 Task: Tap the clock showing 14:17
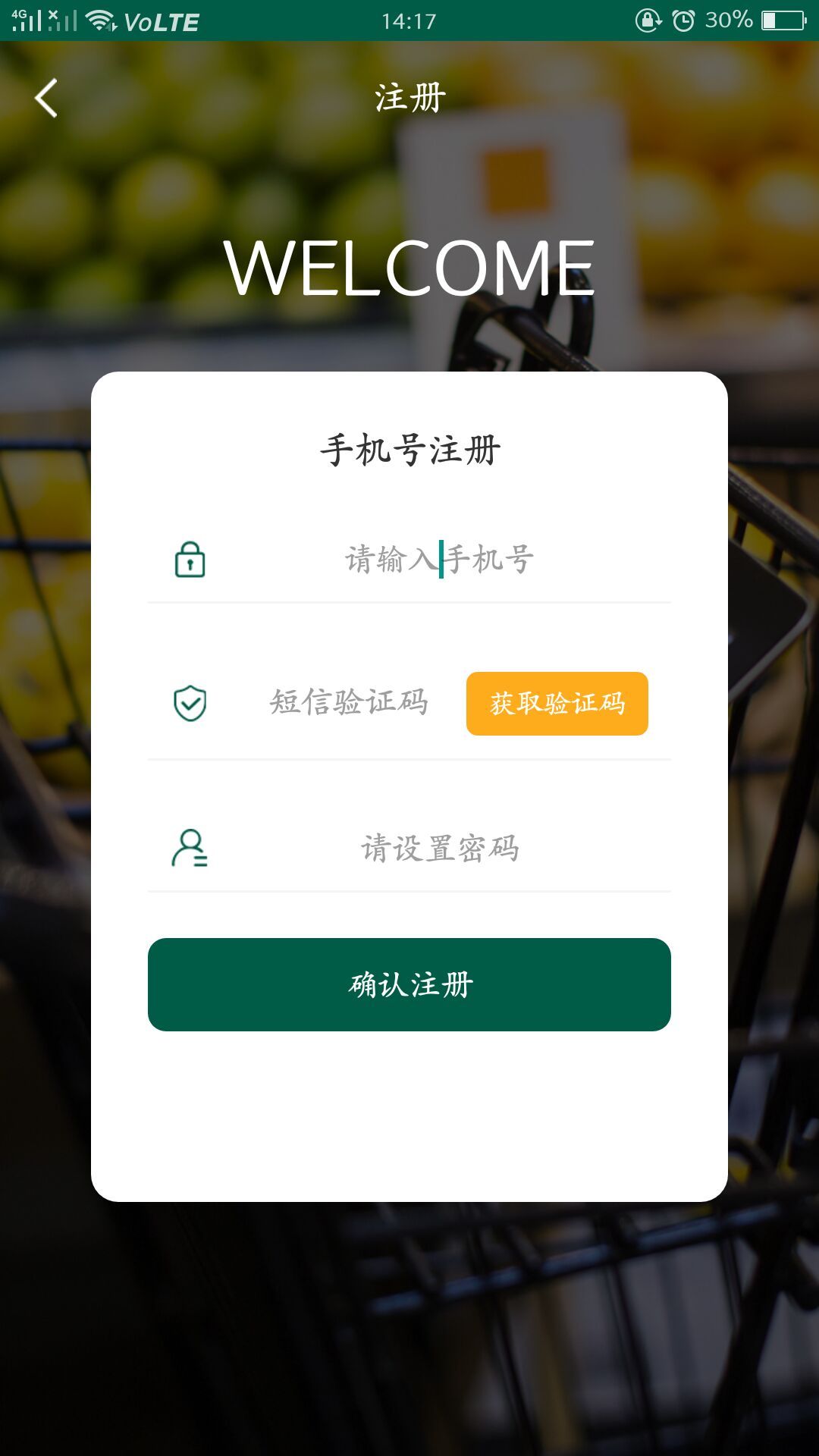point(409,20)
